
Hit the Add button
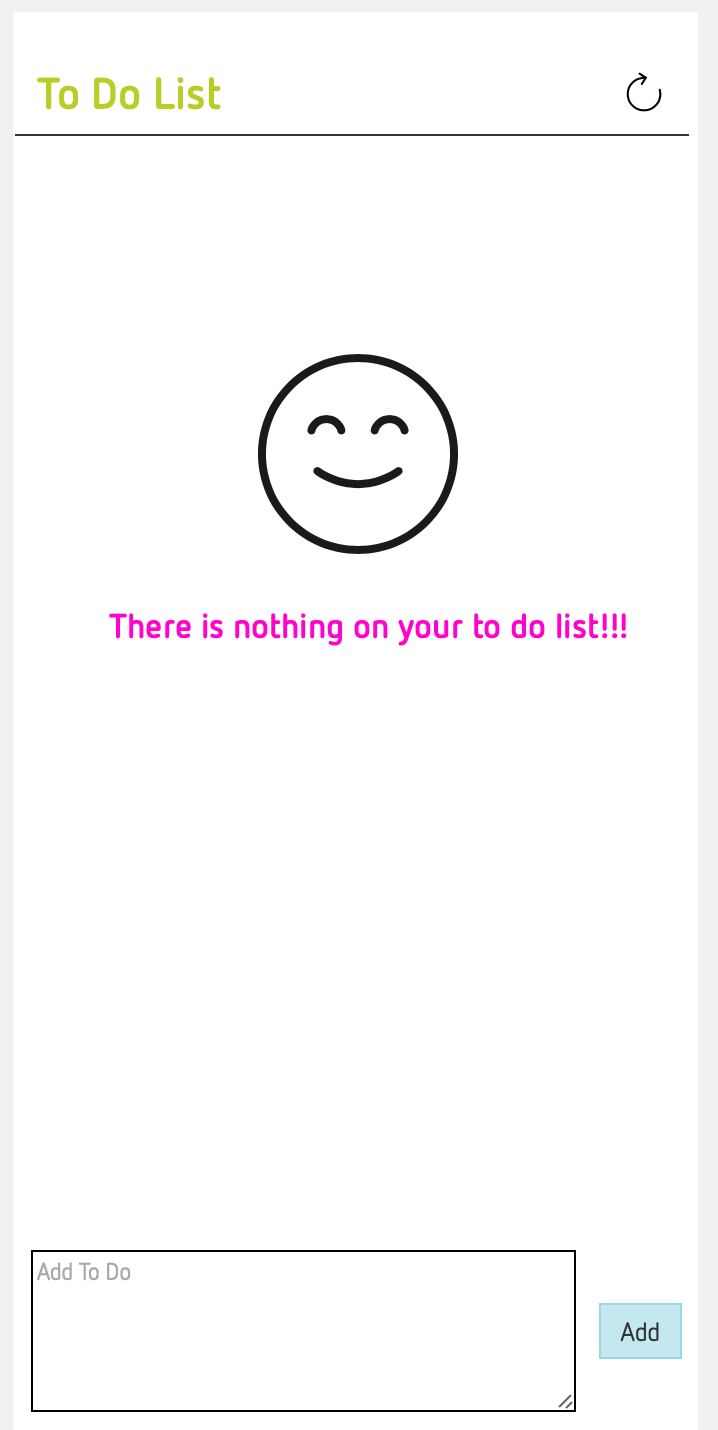pyautogui.click(x=640, y=1331)
